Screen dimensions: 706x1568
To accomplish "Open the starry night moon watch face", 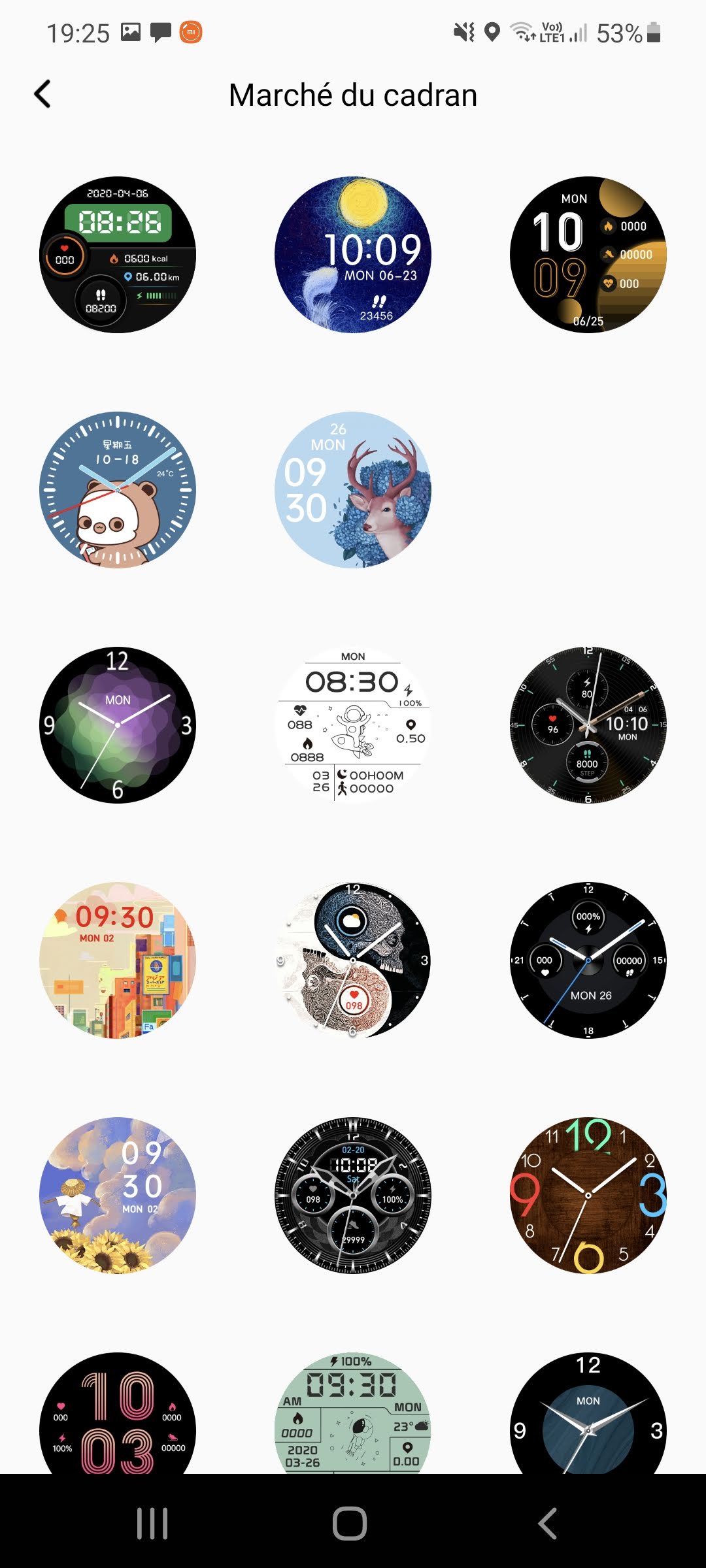I will pyautogui.click(x=353, y=255).
